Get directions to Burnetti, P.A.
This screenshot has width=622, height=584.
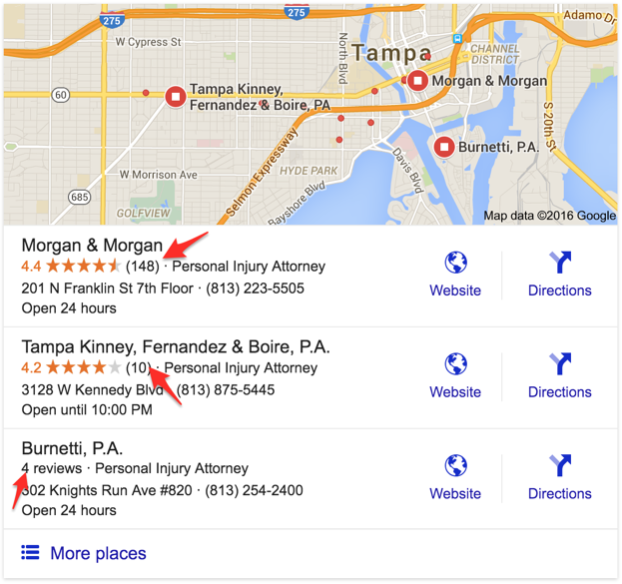559,477
